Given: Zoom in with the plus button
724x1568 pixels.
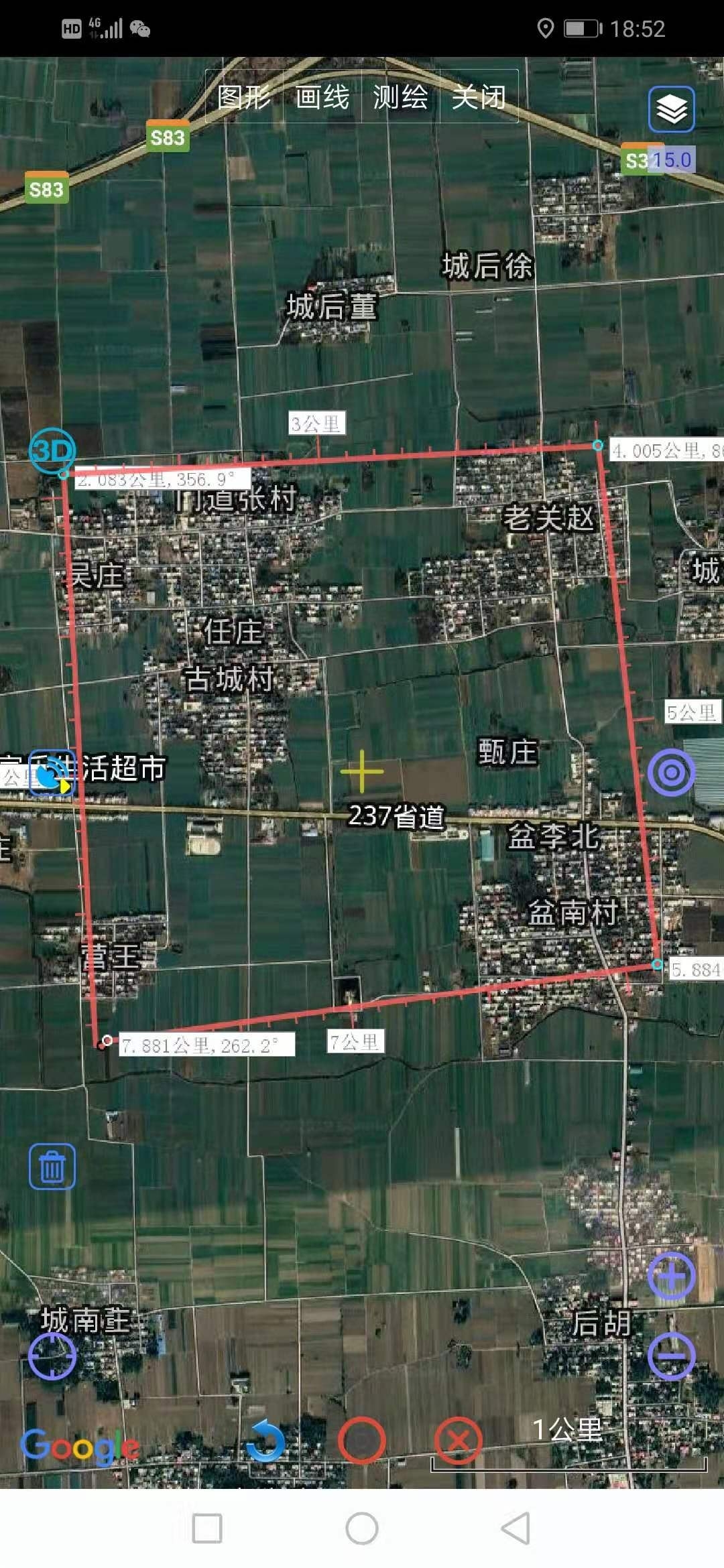Looking at the screenshot, I should coord(671,1277).
